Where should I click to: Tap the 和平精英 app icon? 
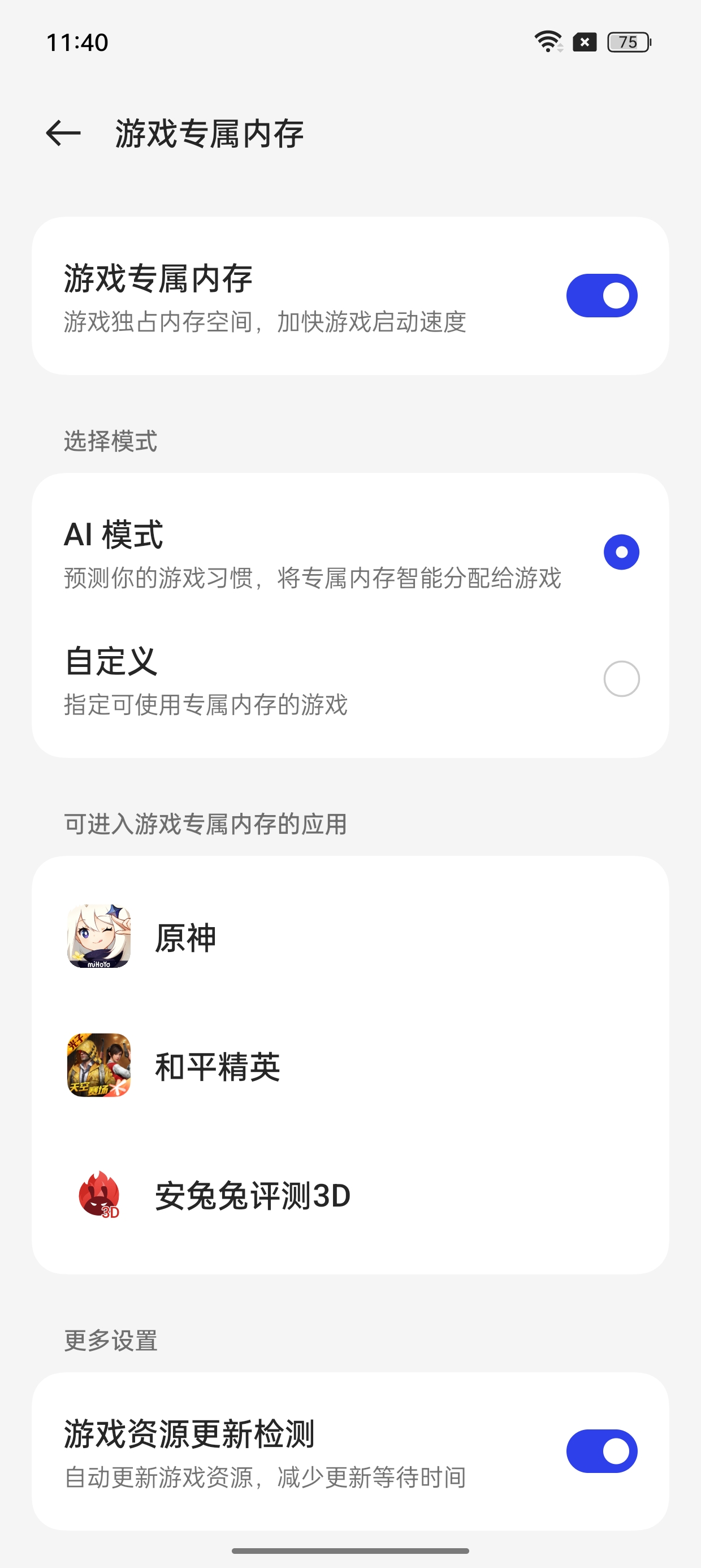97,1066
